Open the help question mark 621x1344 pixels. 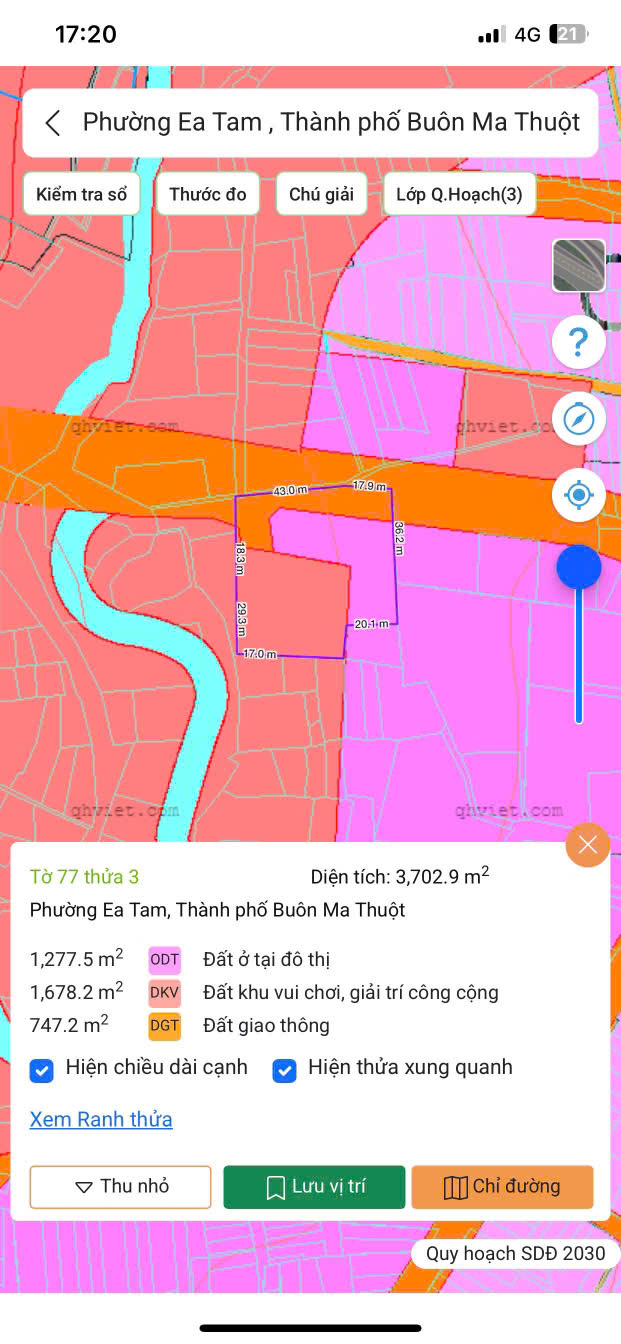pyautogui.click(x=579, y=343)
